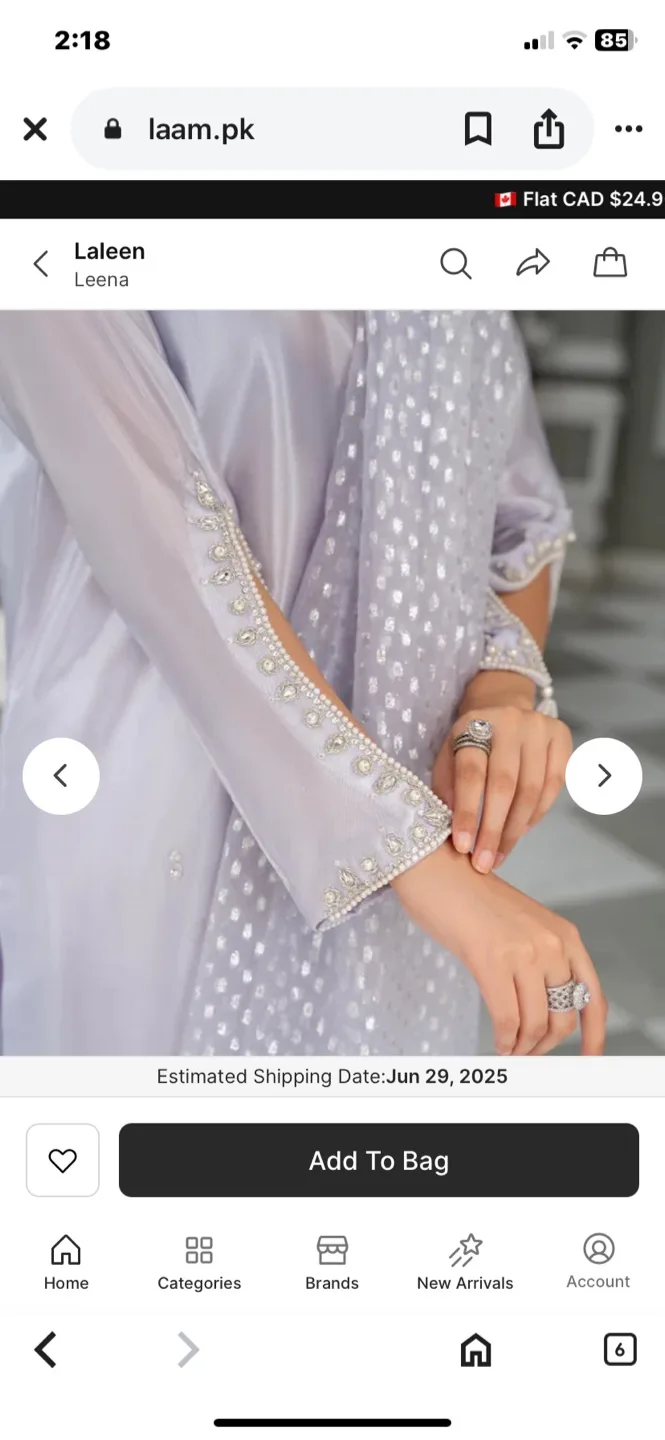Add the item to wishlist
Viewport: 665px width, 1440px height.
click(x=63, y=1160)
